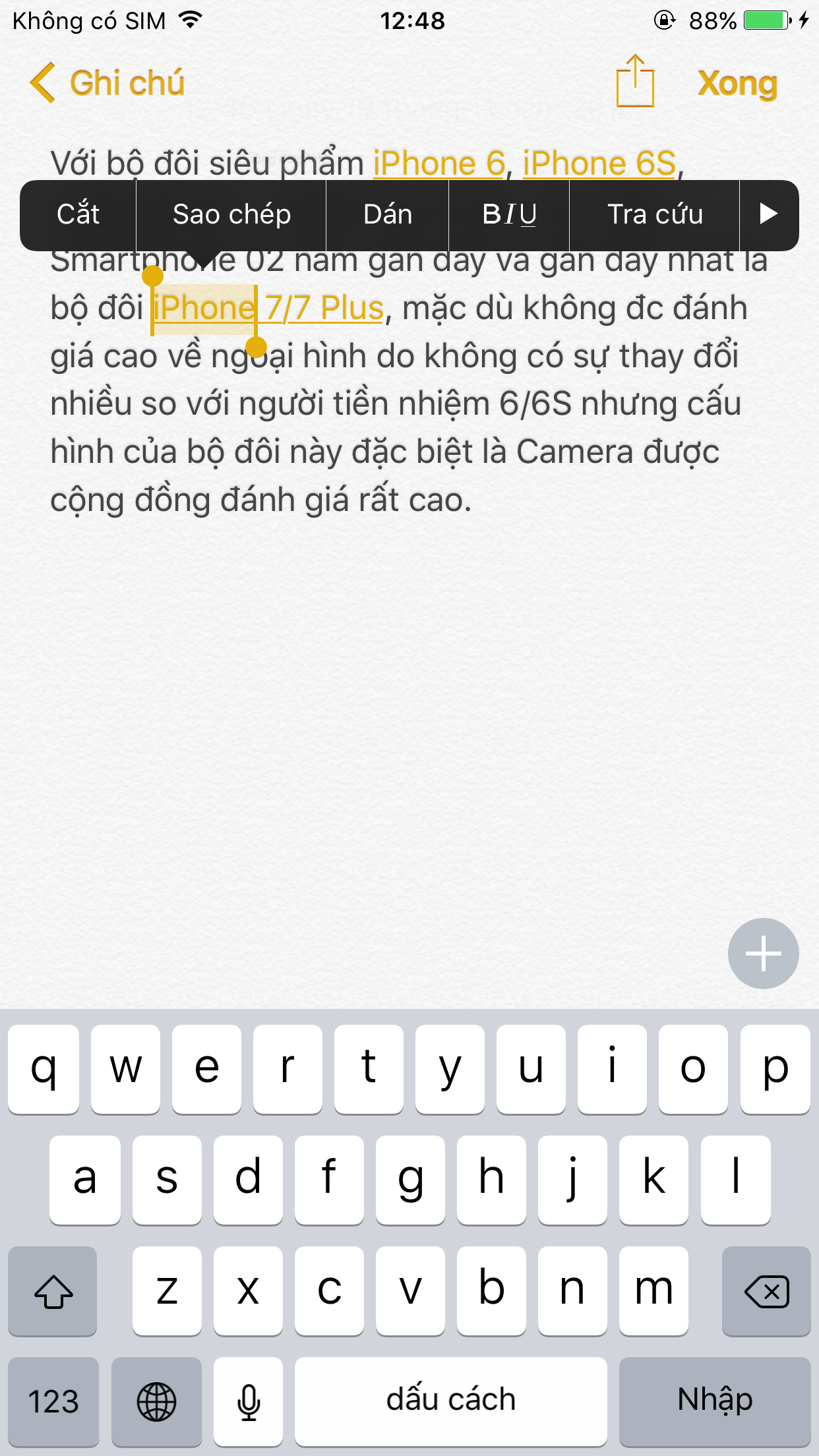Switch to 123 number keyboard
The width and height of the screenshot is (819, 1456).
click(53, 1401)
